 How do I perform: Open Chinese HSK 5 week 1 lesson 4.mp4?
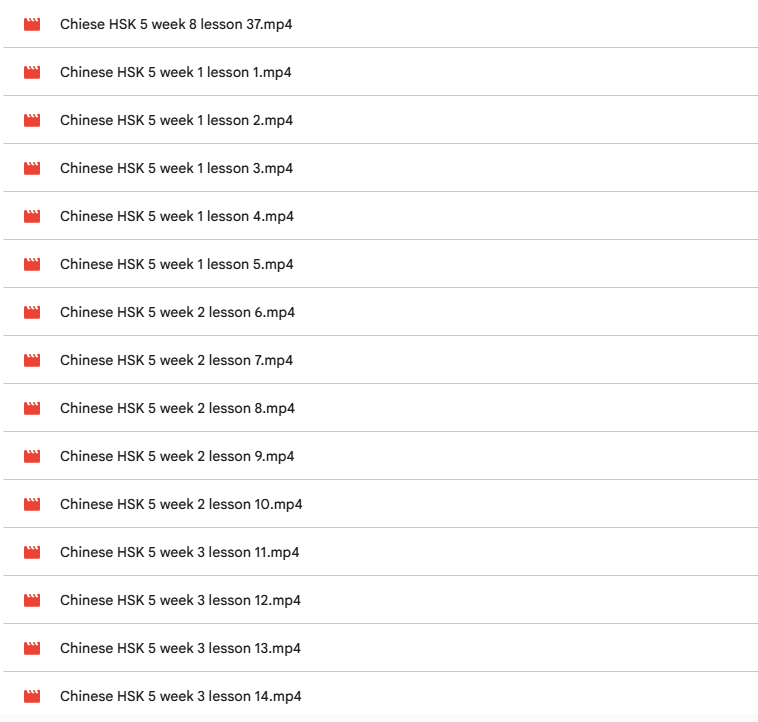175,216
